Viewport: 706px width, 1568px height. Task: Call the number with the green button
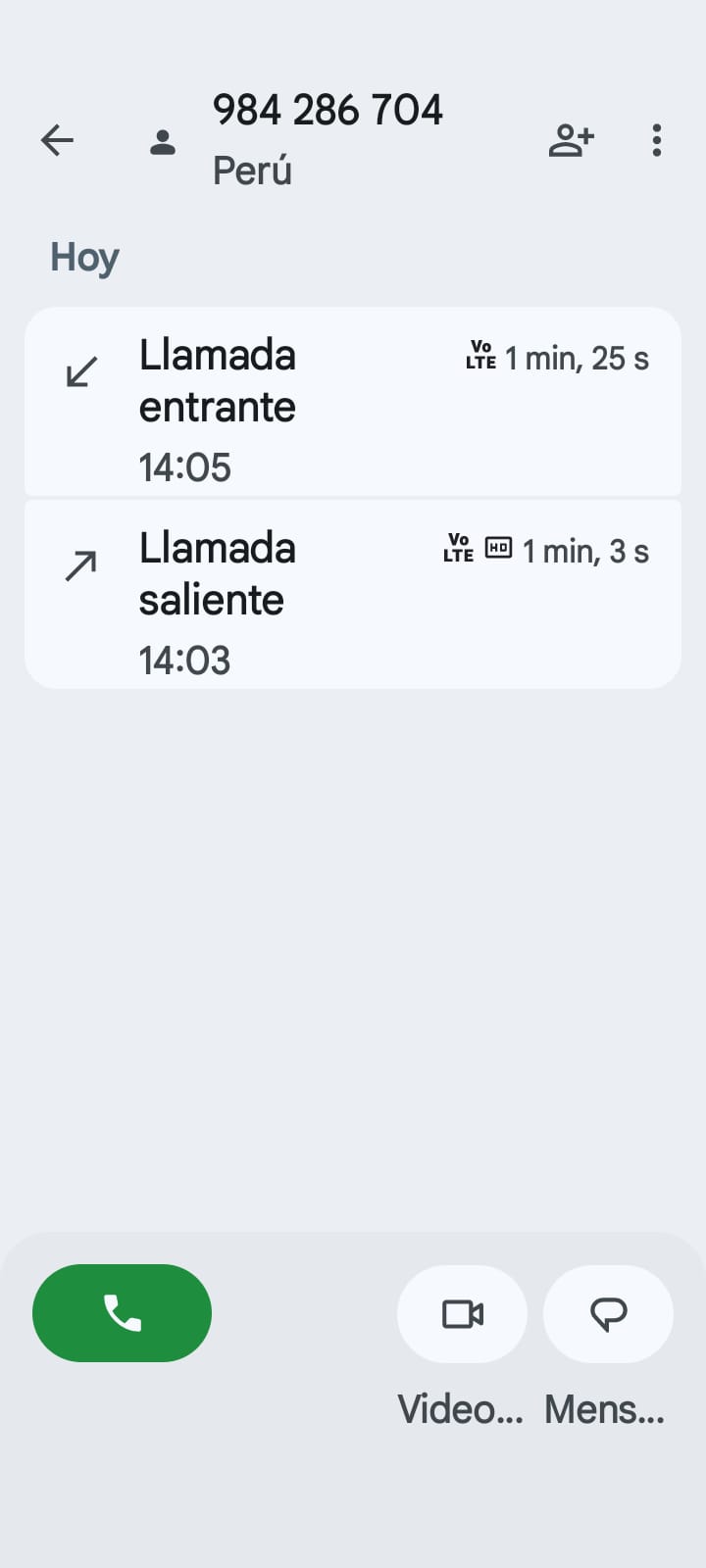(123, 1313)
